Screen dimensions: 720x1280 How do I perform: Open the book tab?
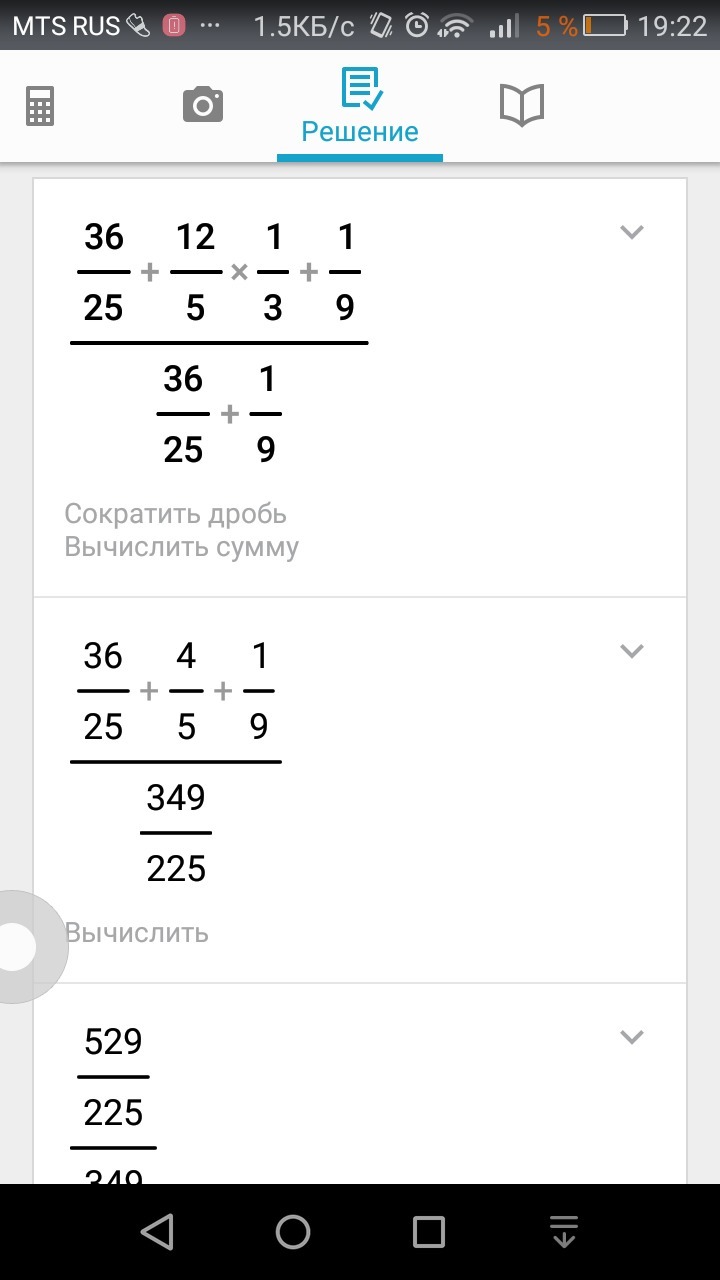click(x=521, y=105)
